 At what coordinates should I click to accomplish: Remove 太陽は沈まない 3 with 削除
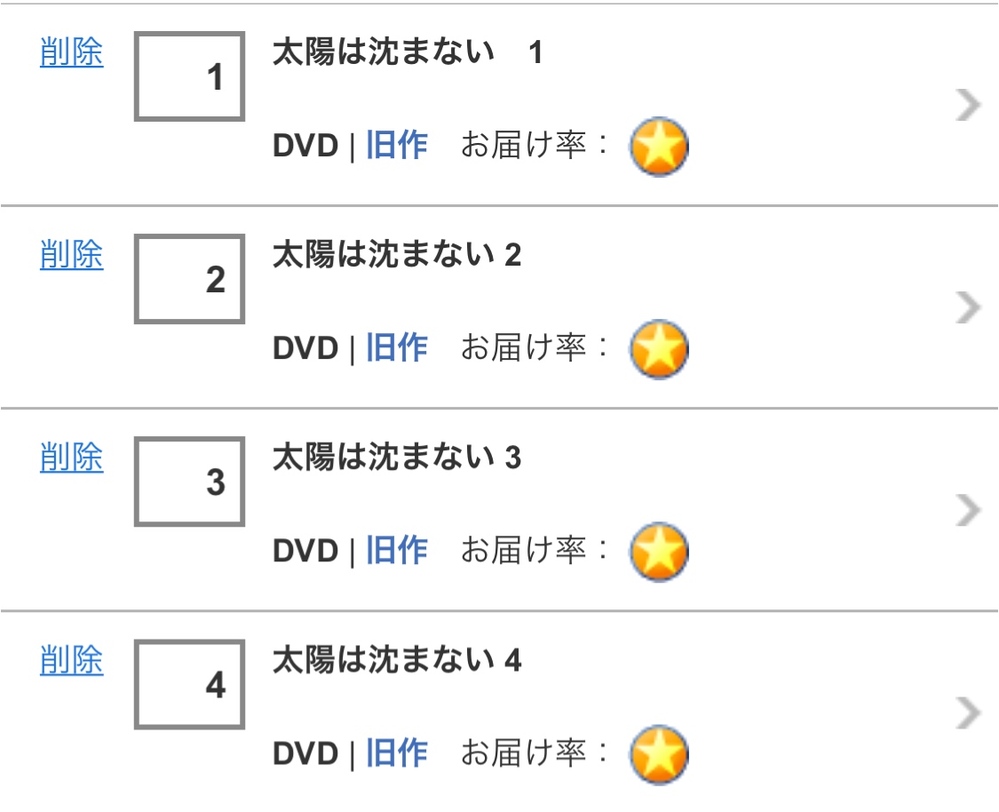(x=71, y=457)
